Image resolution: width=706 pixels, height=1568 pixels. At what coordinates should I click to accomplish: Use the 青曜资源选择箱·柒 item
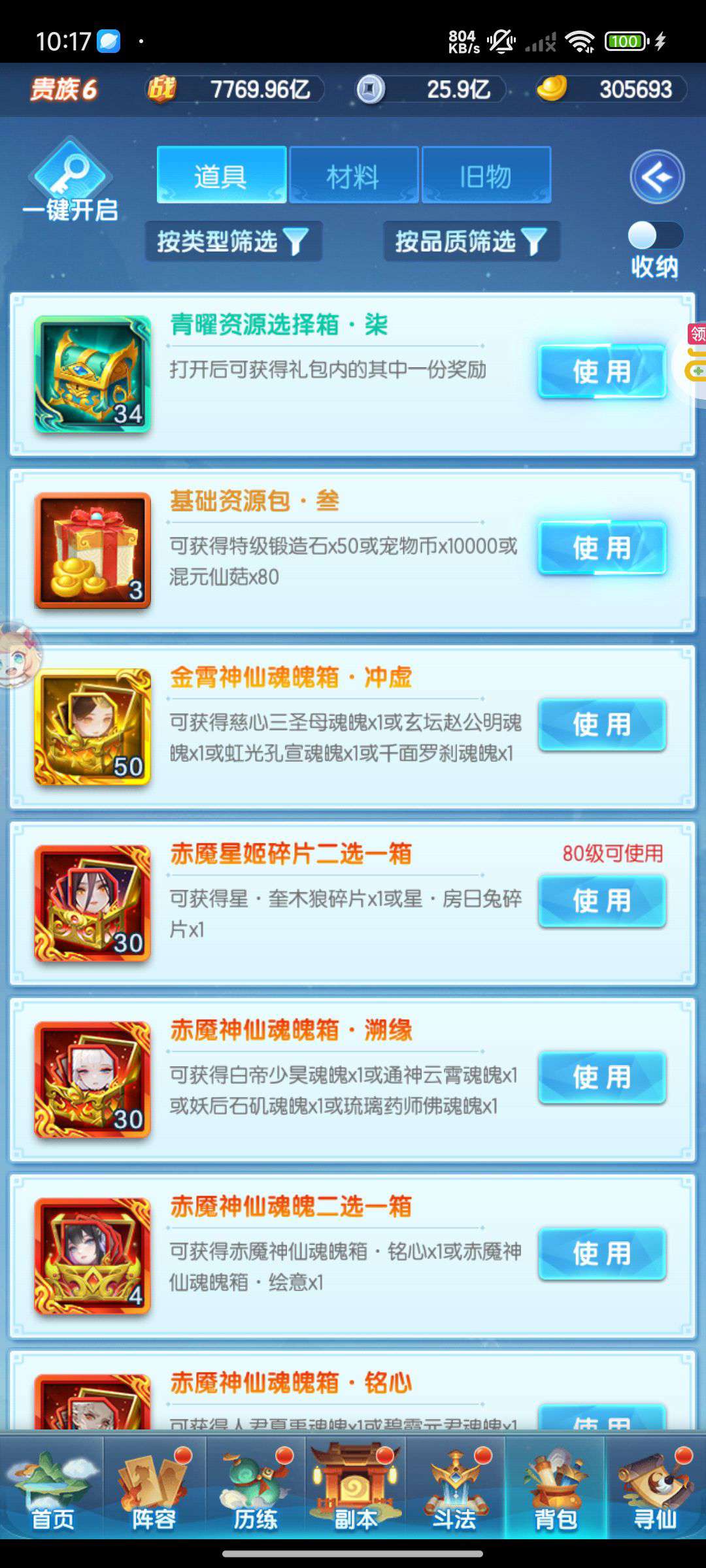(602, 371)
